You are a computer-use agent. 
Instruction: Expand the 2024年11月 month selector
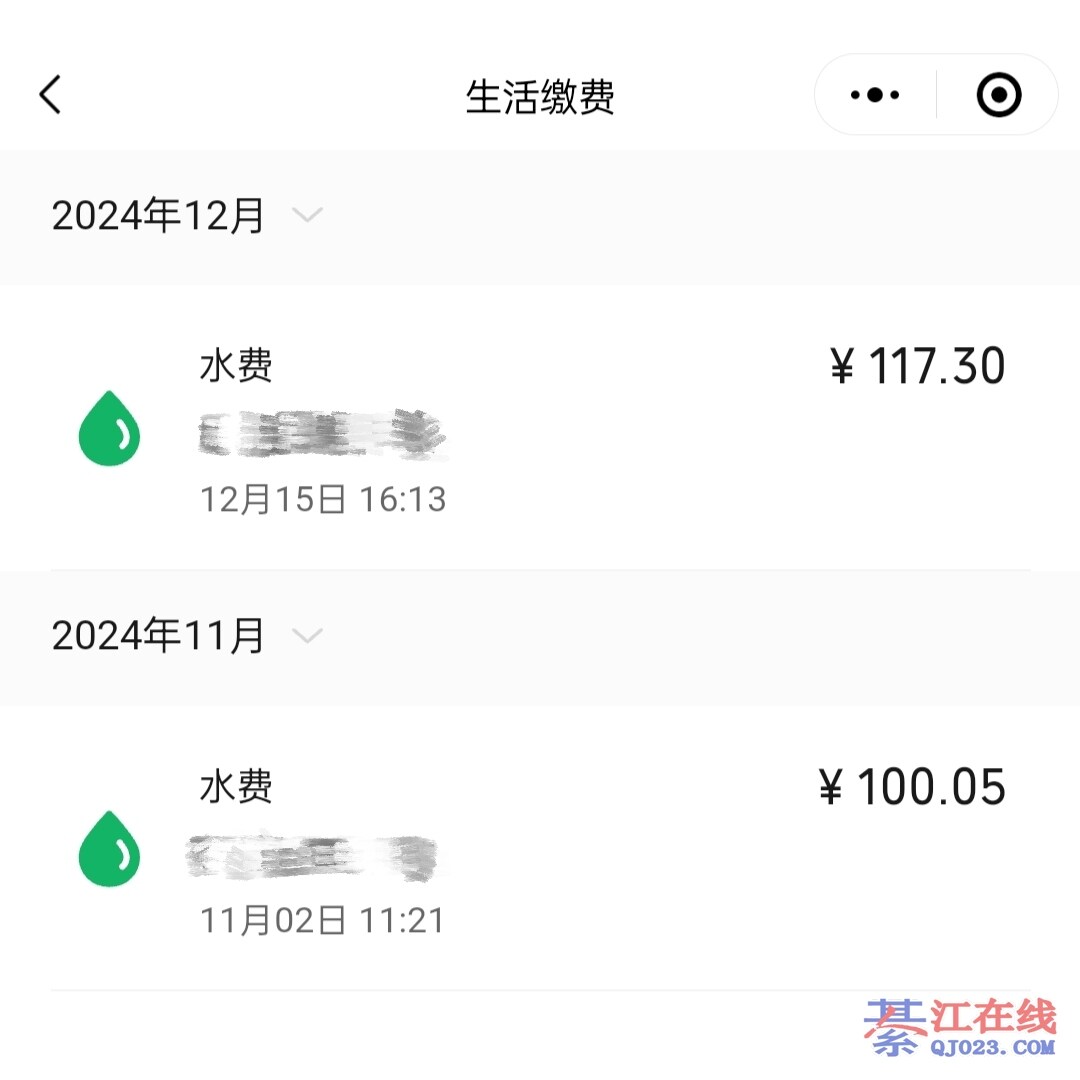click(x=307, y=635)
